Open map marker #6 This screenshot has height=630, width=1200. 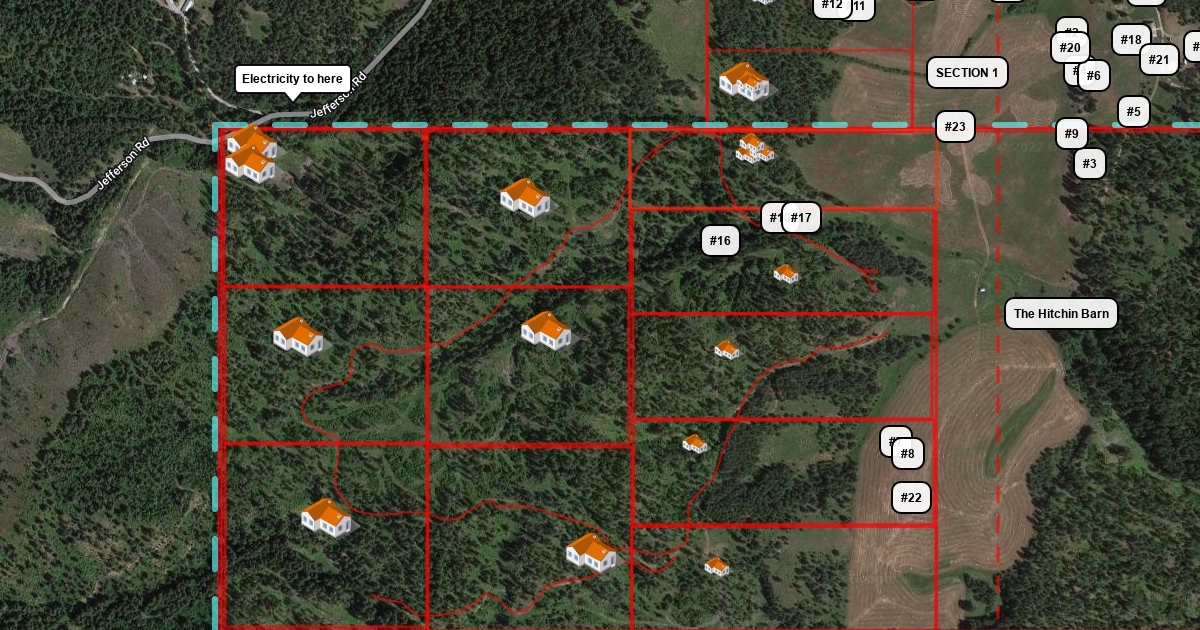click(1094, 76)
